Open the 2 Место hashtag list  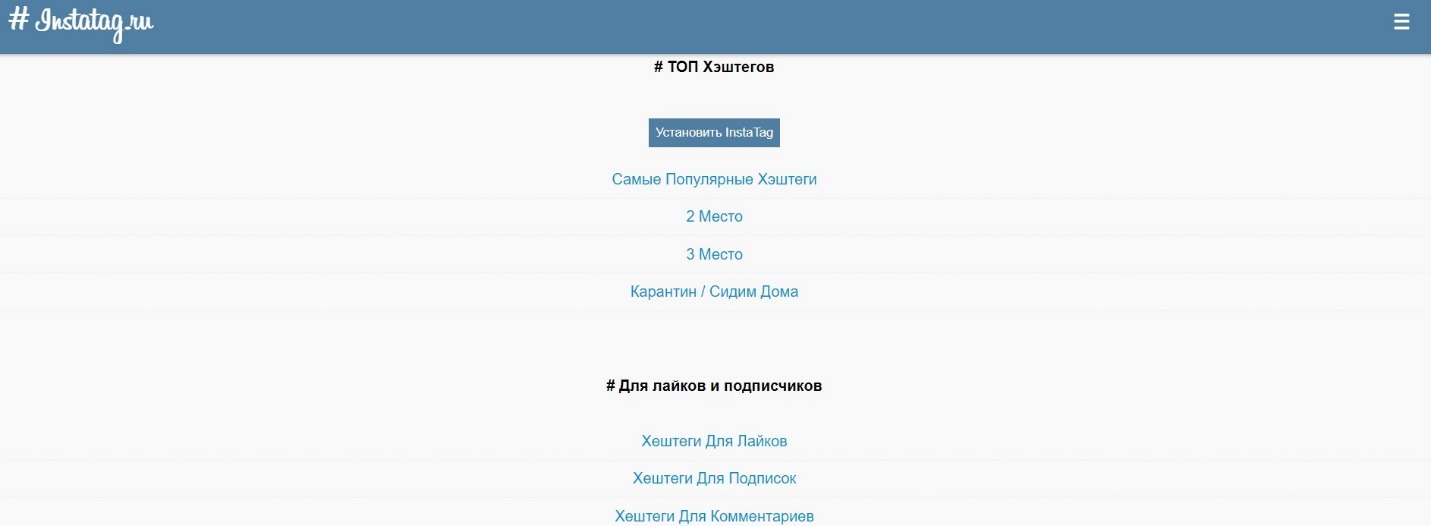click(714, 216)
